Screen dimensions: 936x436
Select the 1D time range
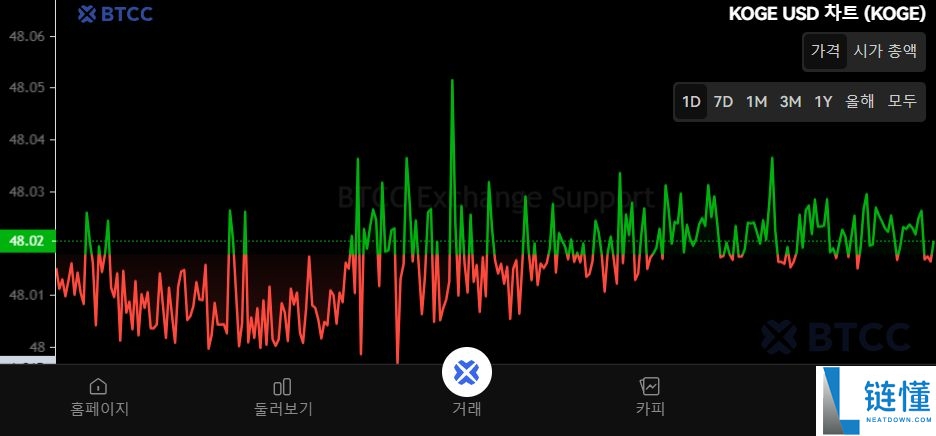tap(691, 101)
